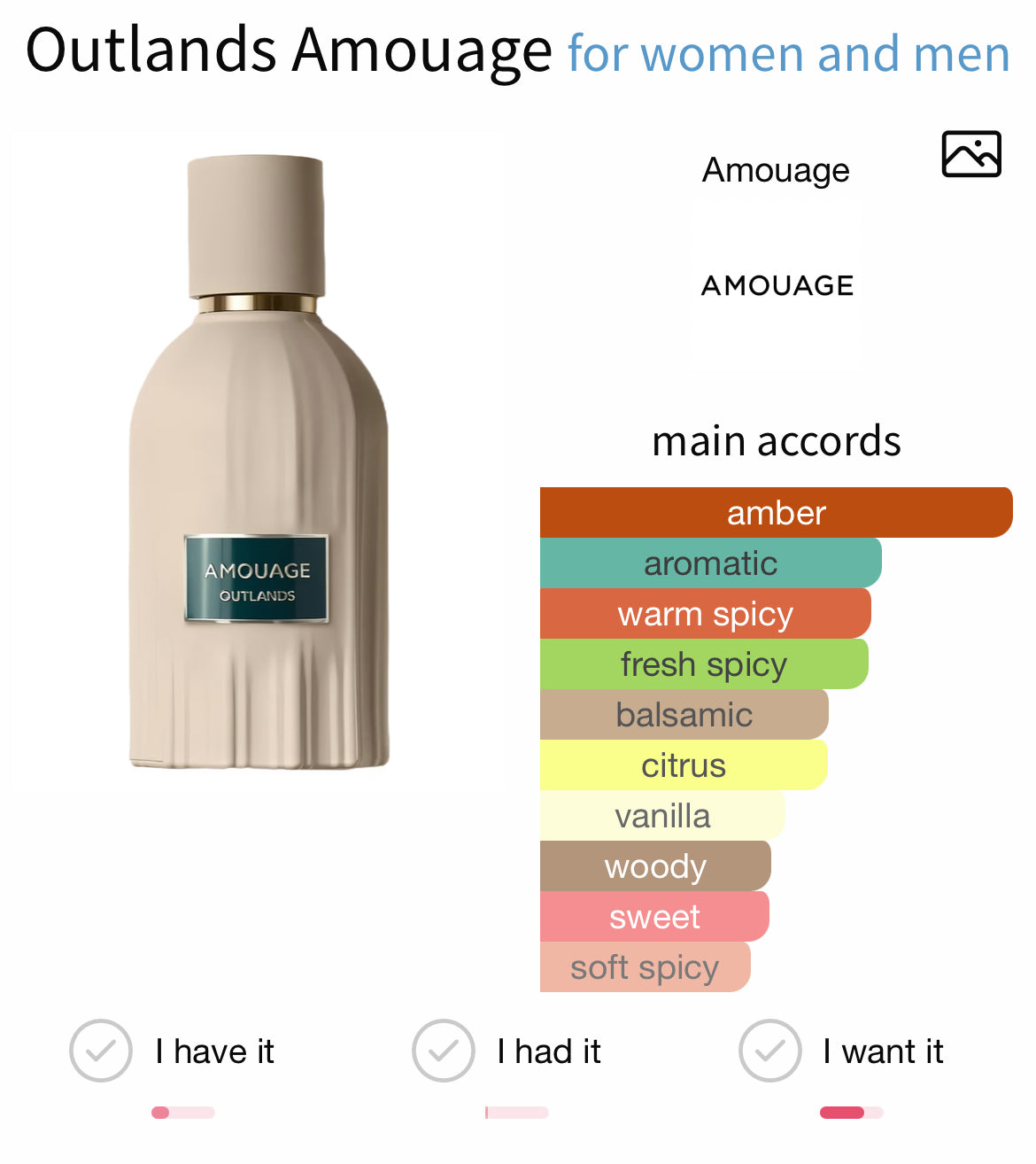Enlarge the Outlands bottle photo
Screen dimensions: 1036x1164
point(258,461)
